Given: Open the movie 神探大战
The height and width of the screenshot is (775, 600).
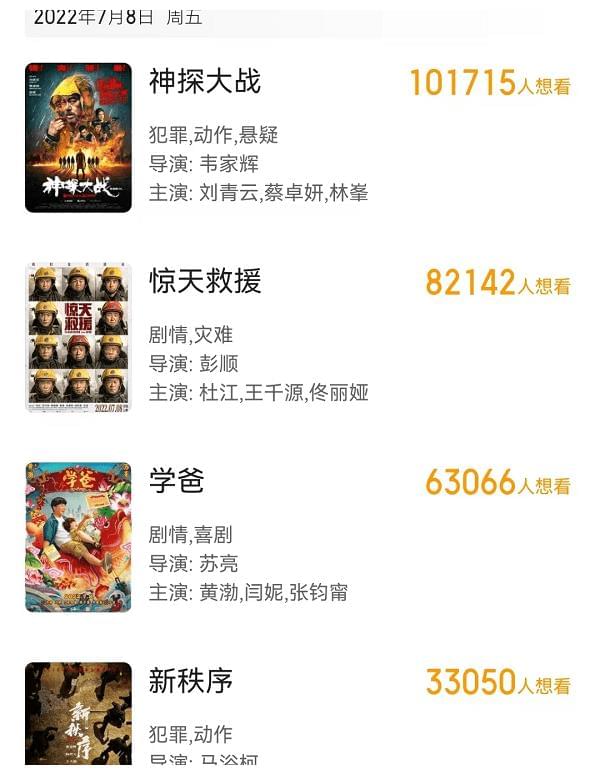Looking at the screenshot, I should coord(205,82).
